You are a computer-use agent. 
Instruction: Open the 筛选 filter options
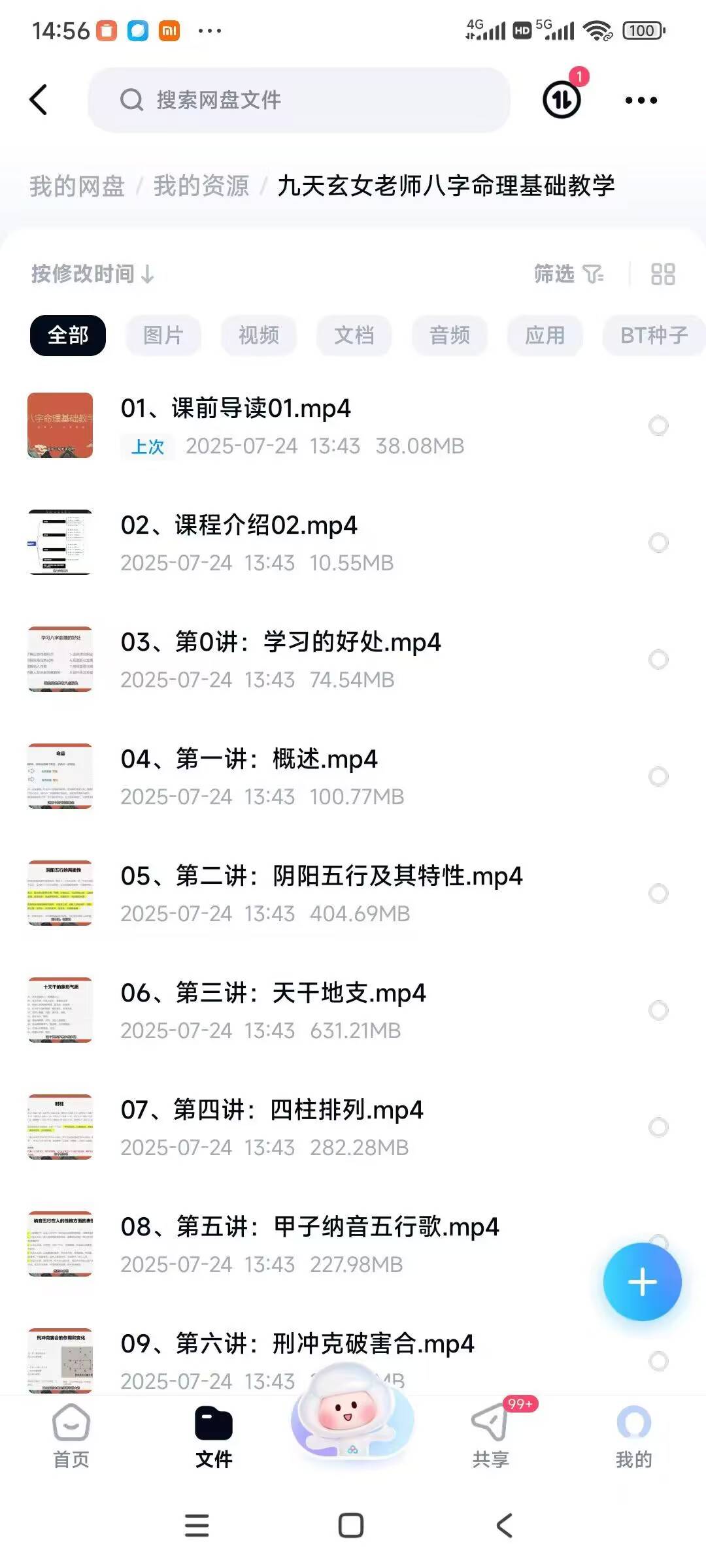coord(568,274)
